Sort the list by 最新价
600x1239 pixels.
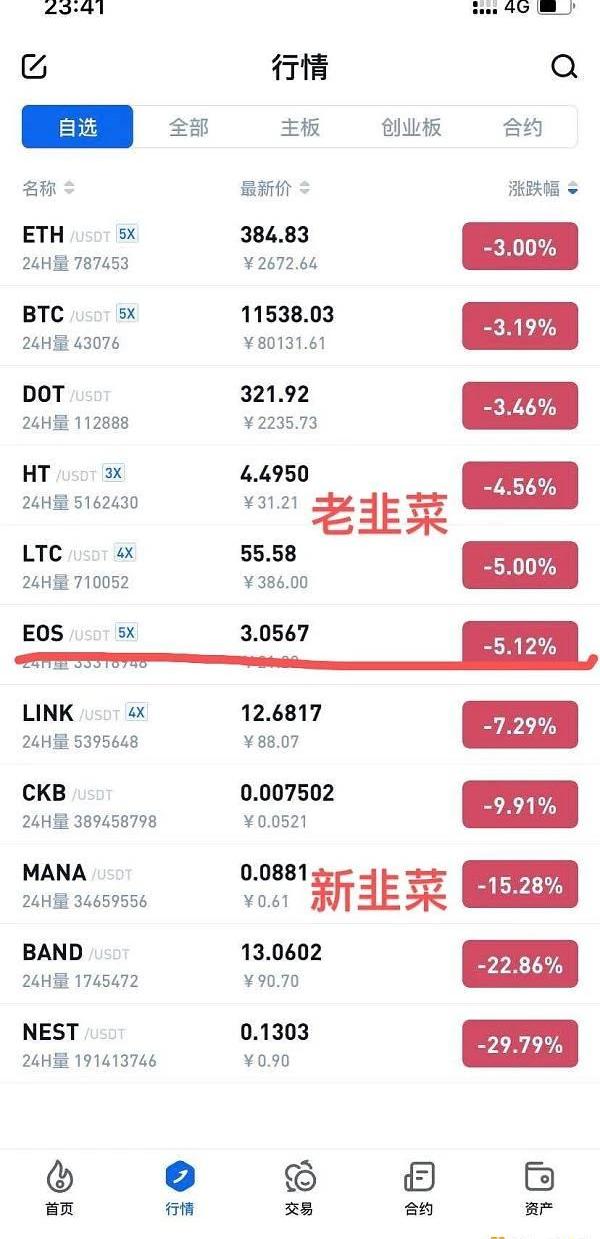pos(274,188)
